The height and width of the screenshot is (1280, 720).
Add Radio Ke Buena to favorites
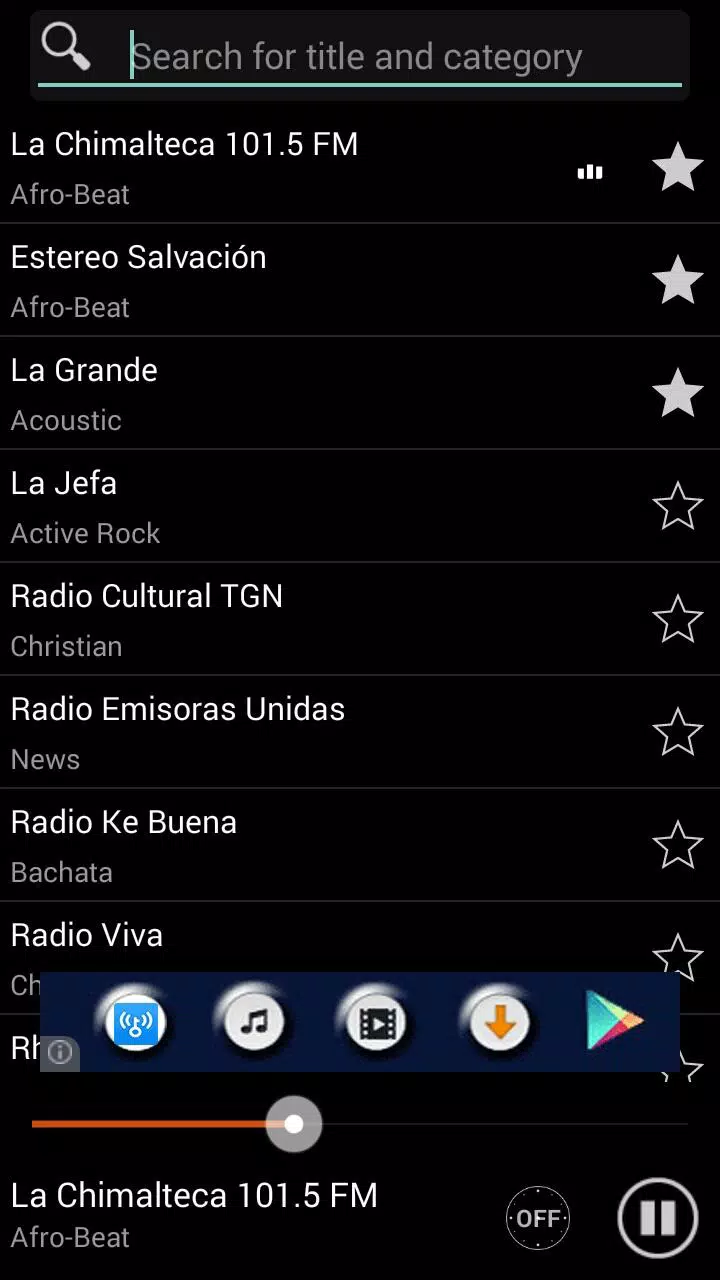[x=678, y=845]
